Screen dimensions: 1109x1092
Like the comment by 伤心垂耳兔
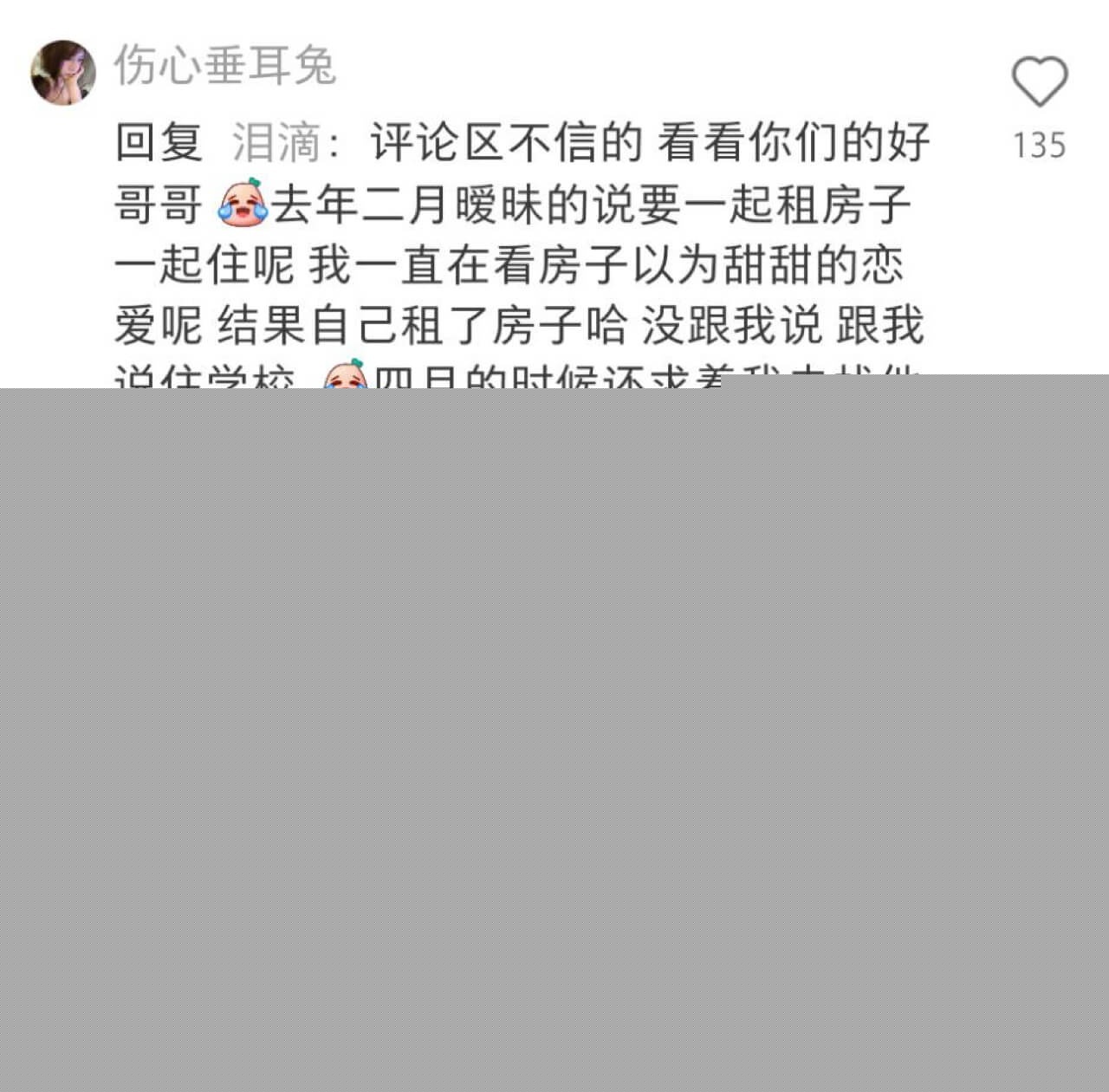click(x=1039, y=82)
